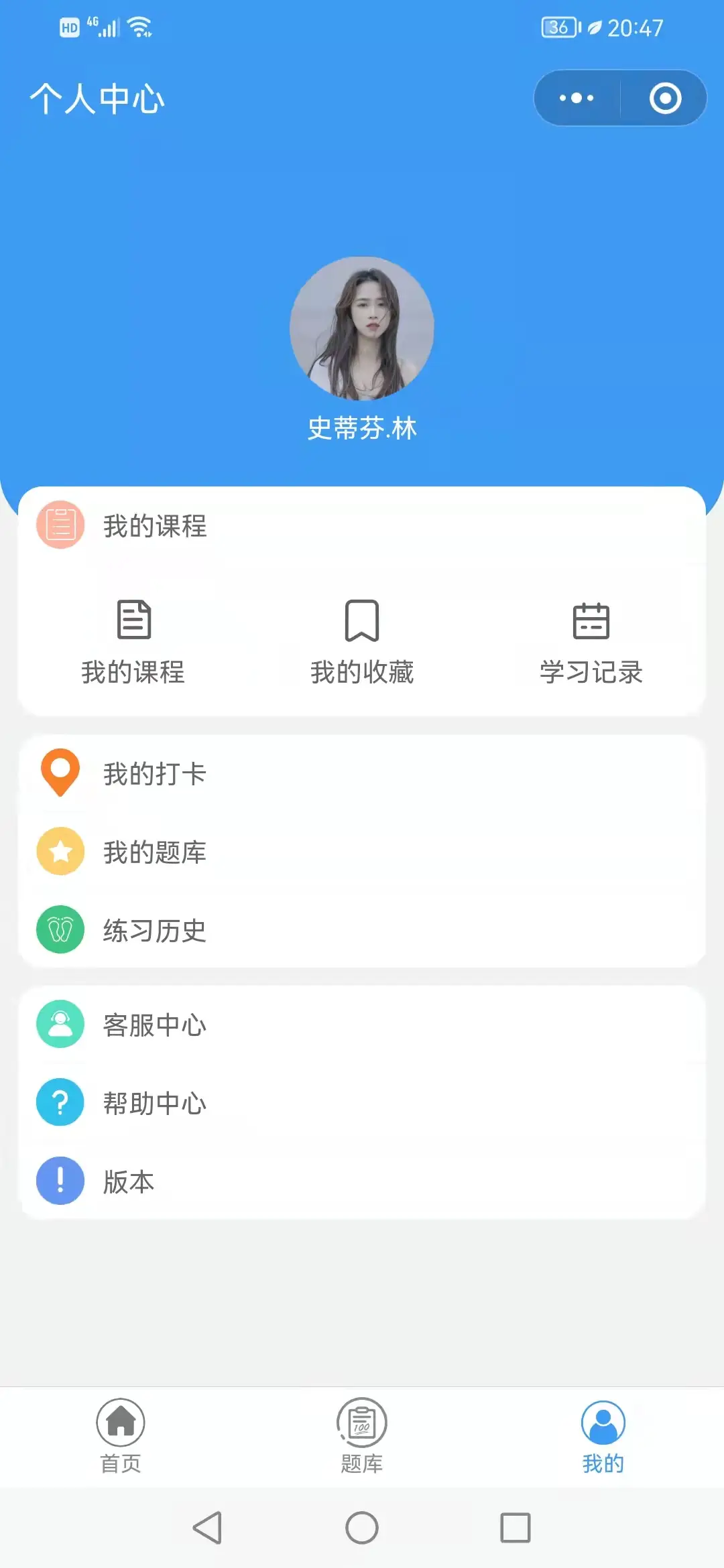Image resolution: width=724 pixels, height=1568 pixels.
Task: Select the 我的 tab
Action: pyautogui.click(x=603, y=1435)
